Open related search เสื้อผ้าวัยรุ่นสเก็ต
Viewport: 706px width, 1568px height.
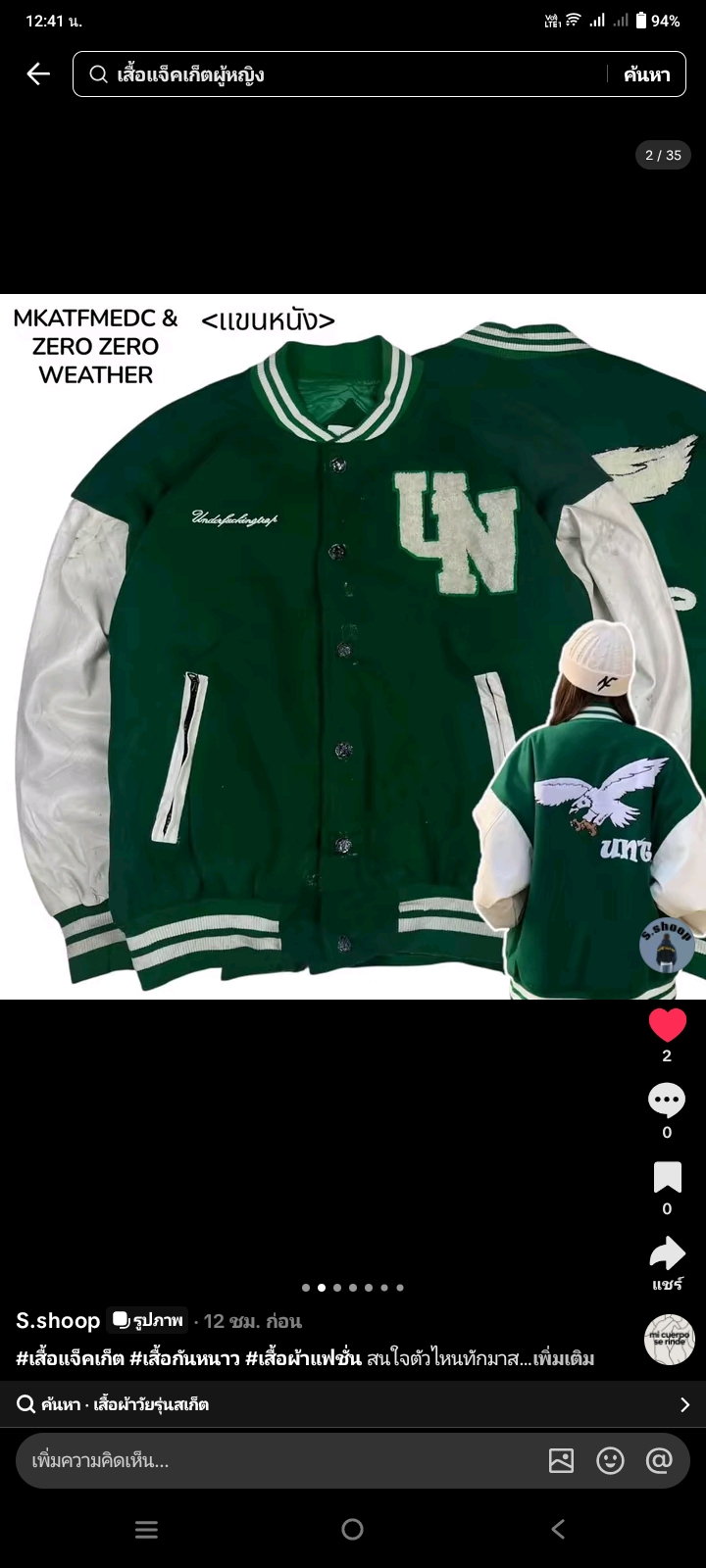click(x=353, y=1404)
